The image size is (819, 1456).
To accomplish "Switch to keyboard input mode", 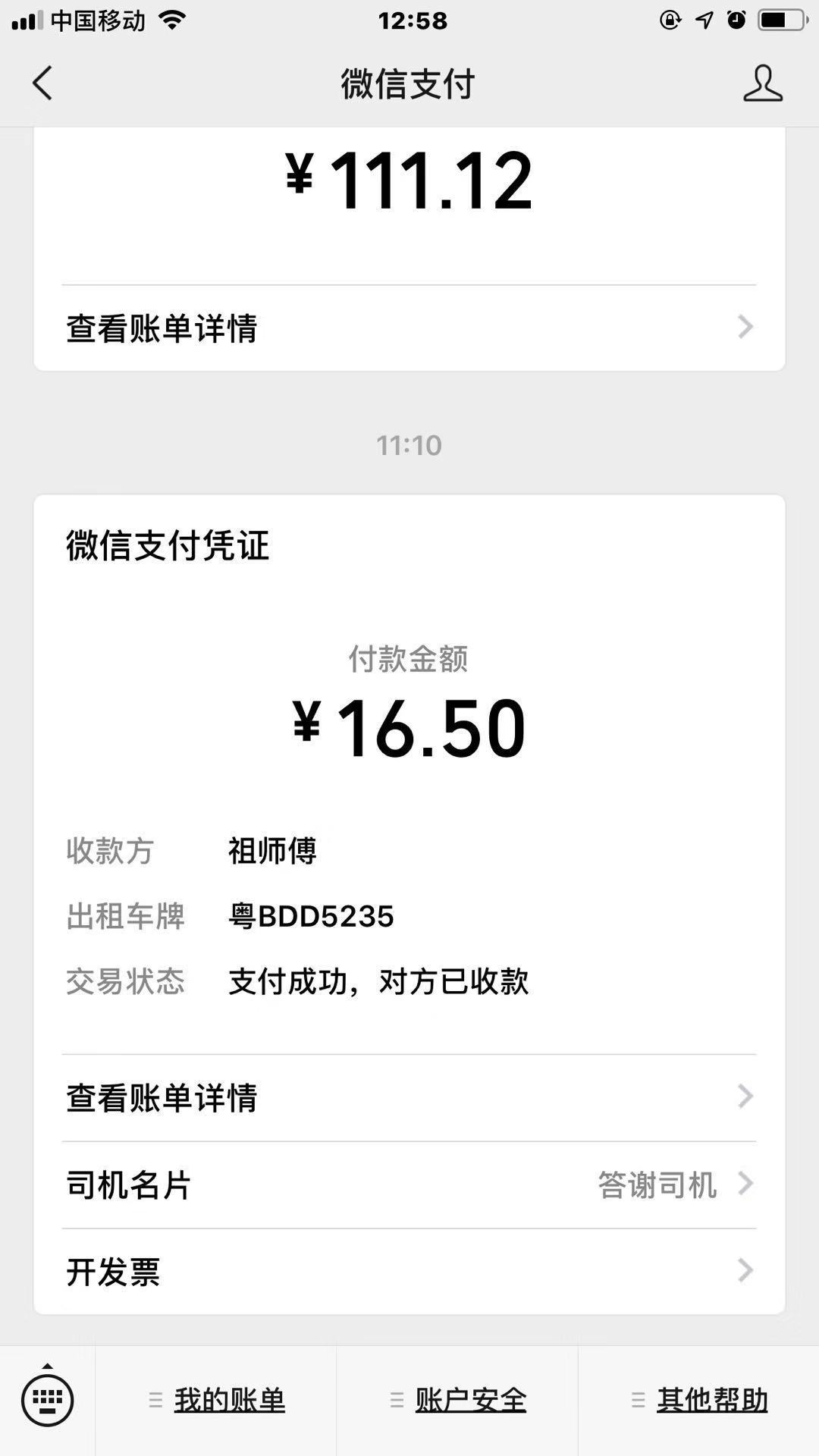I will click(47, 1399).
